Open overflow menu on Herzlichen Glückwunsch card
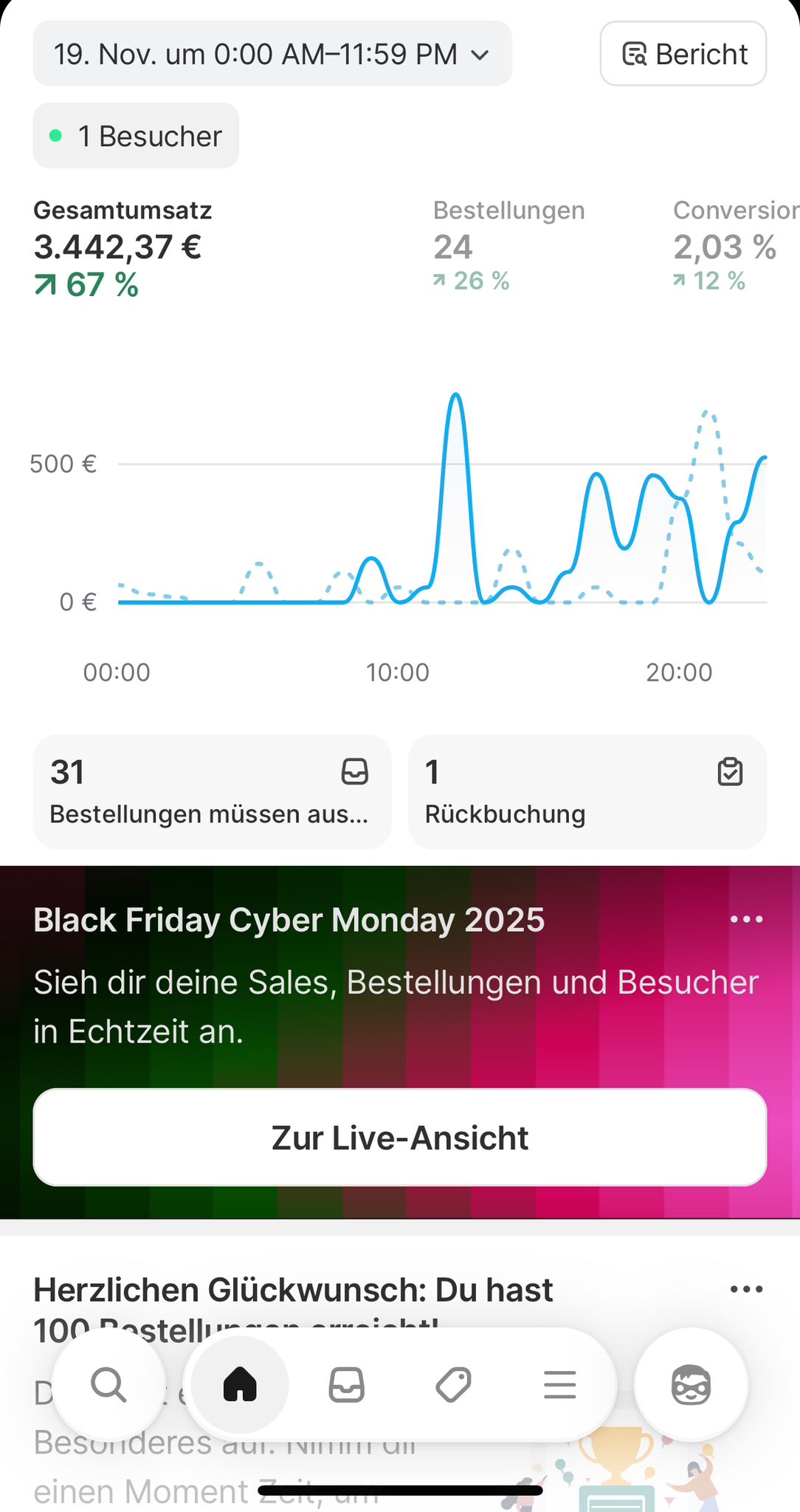 (746, 1290)
